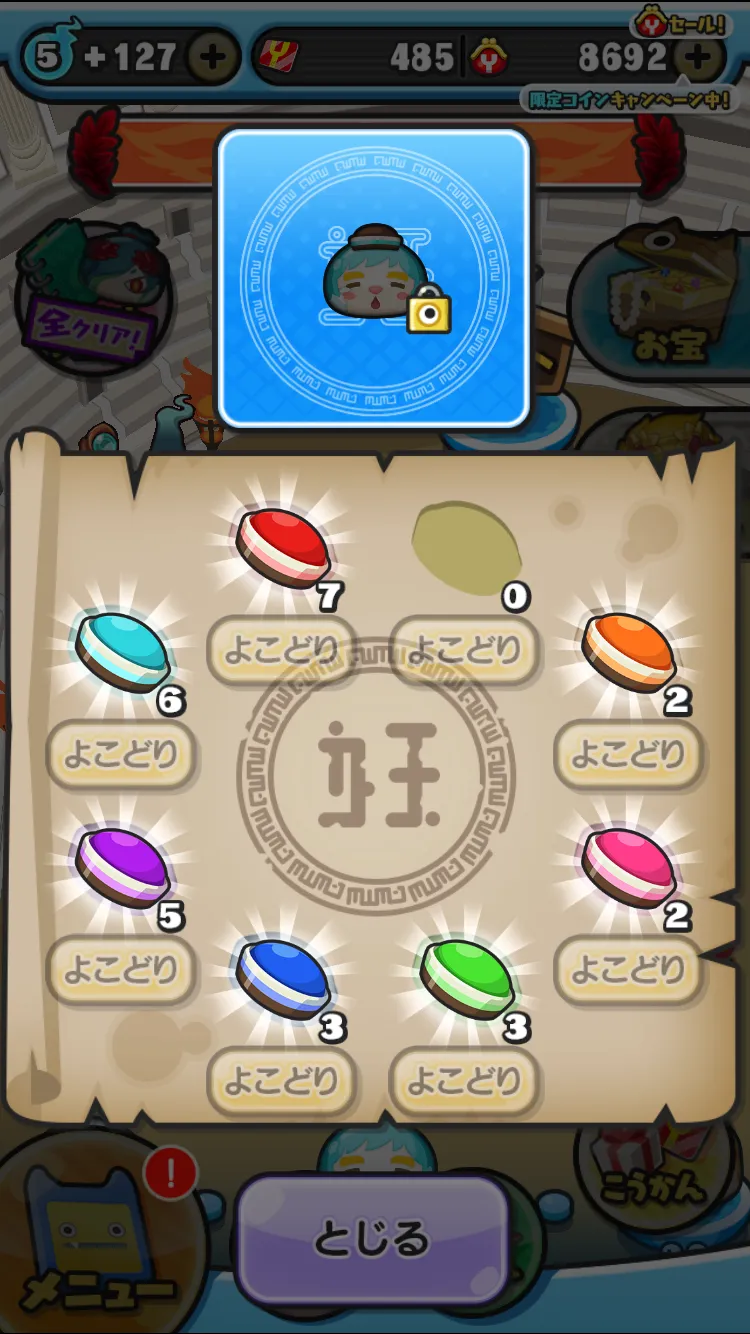Tap よこどり under the red orb

281,651
